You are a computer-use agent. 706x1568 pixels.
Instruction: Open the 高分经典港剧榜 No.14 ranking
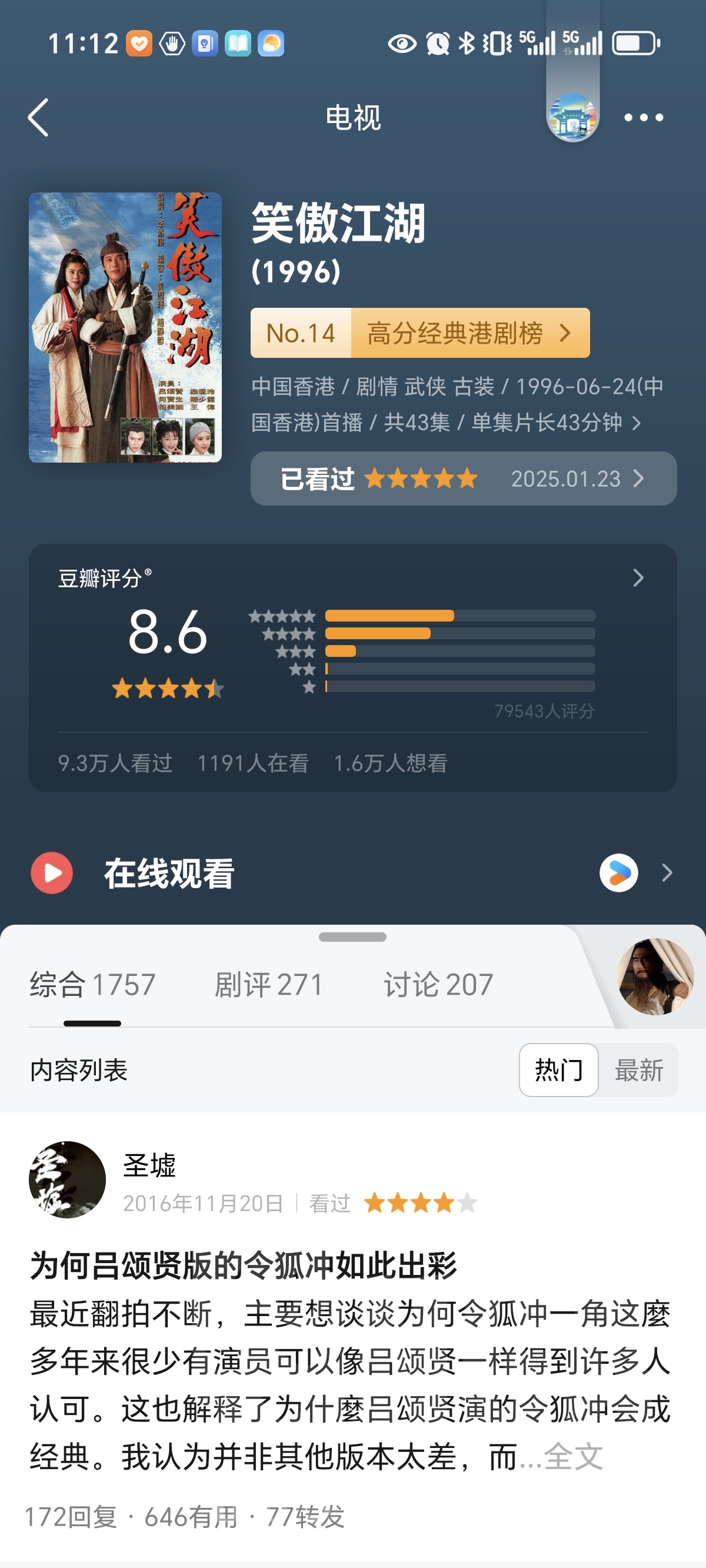pyautogui.click(x=420, y=333)
